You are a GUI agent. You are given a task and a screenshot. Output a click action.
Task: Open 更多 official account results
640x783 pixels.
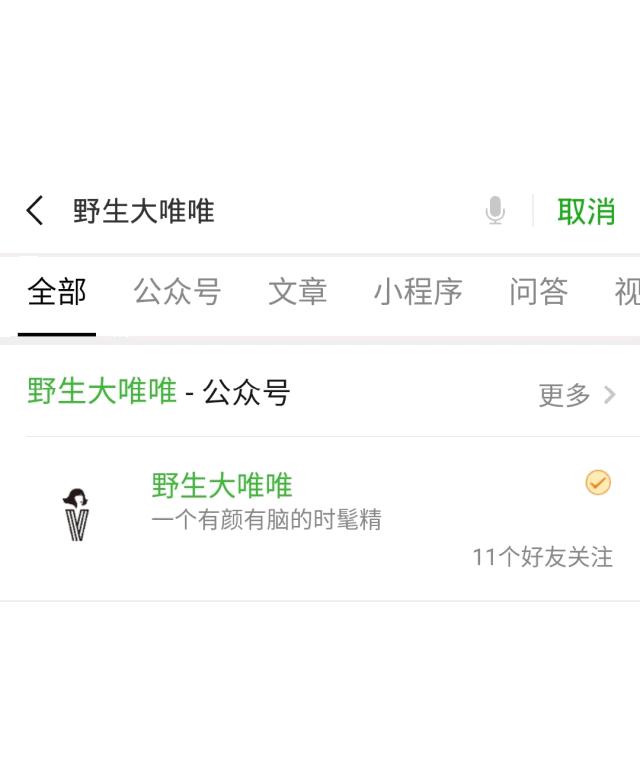pos(577,395)
